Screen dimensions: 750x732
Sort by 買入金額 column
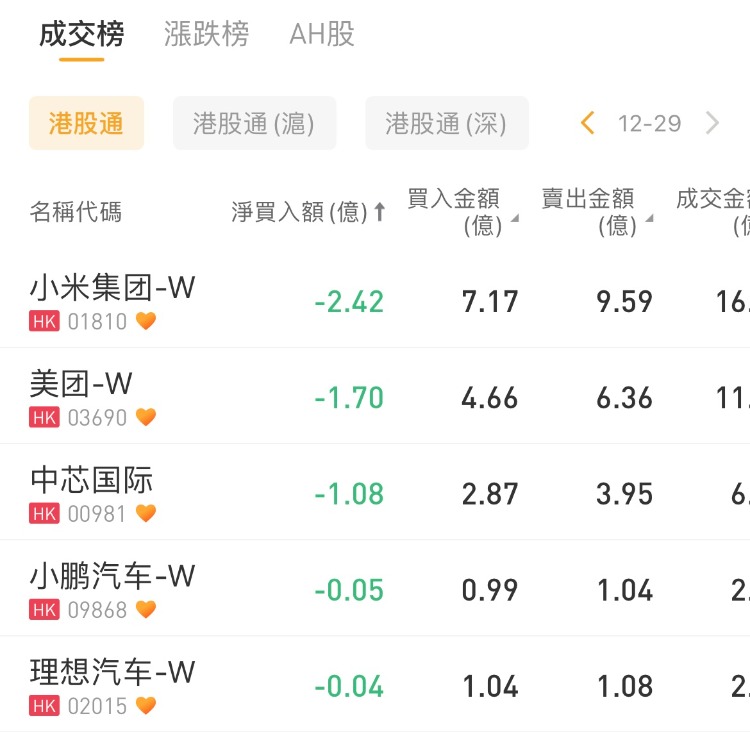coord(460,212)
